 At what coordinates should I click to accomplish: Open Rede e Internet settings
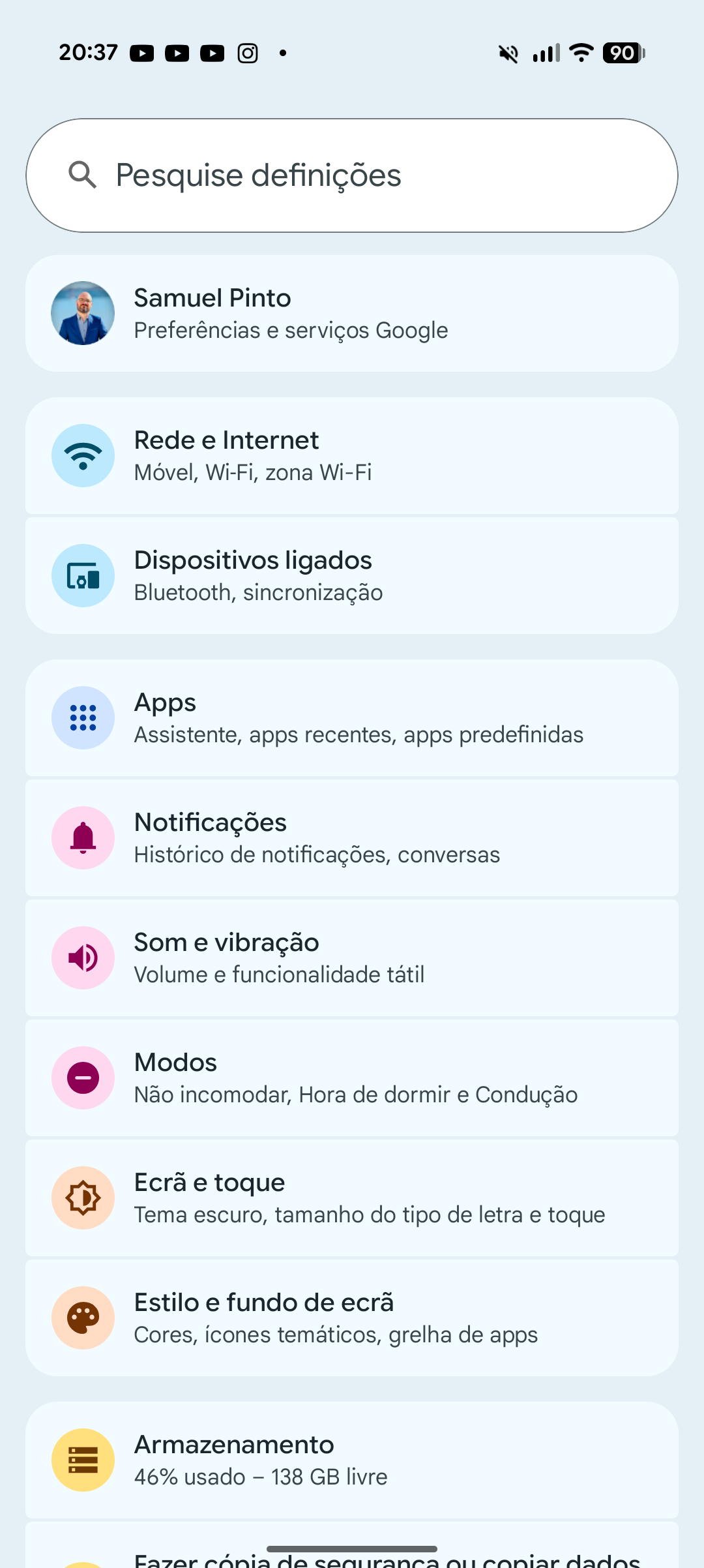tap(352, 456)
